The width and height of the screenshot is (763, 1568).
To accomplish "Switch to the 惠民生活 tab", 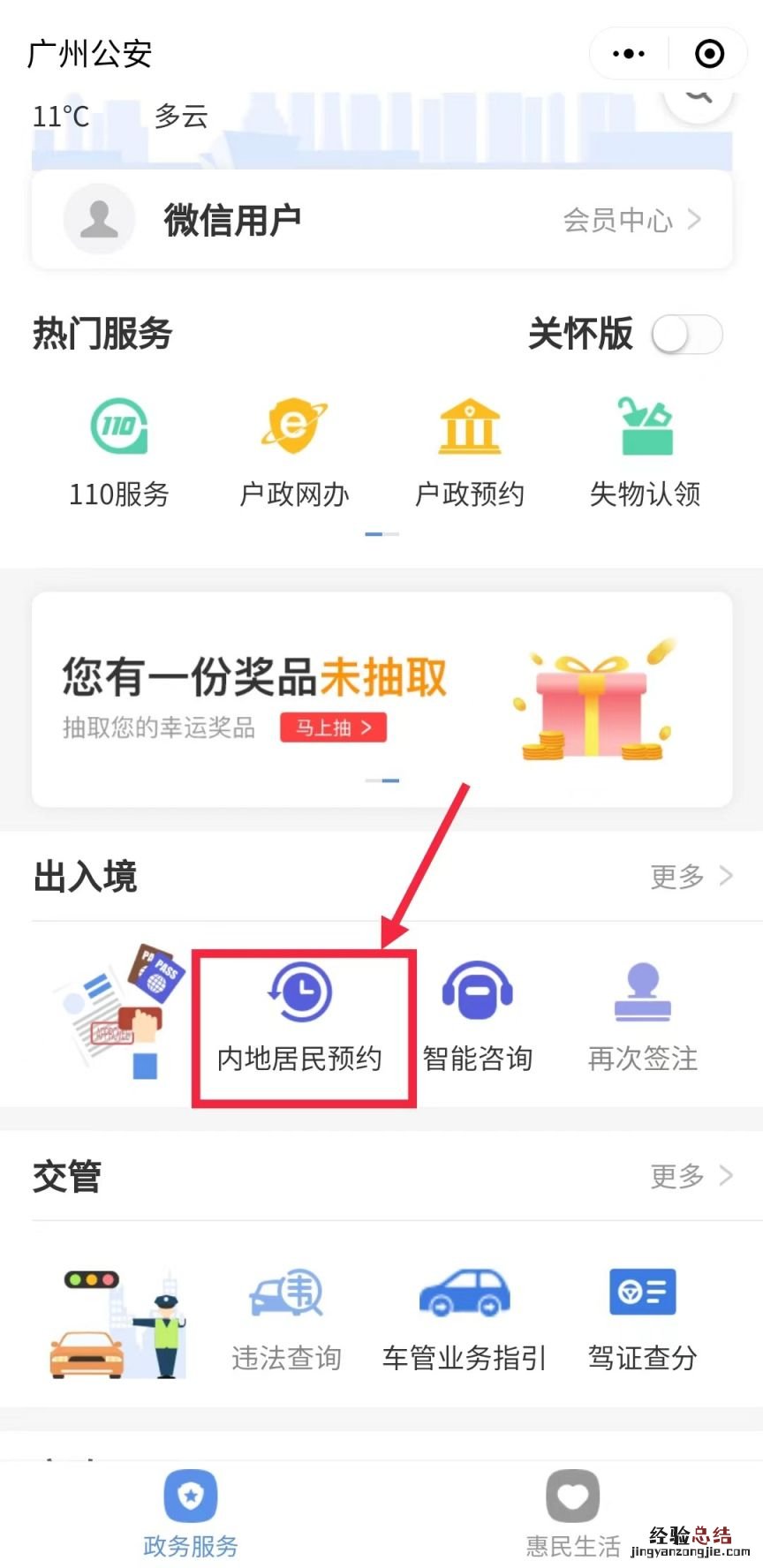I will [573, 1513].
